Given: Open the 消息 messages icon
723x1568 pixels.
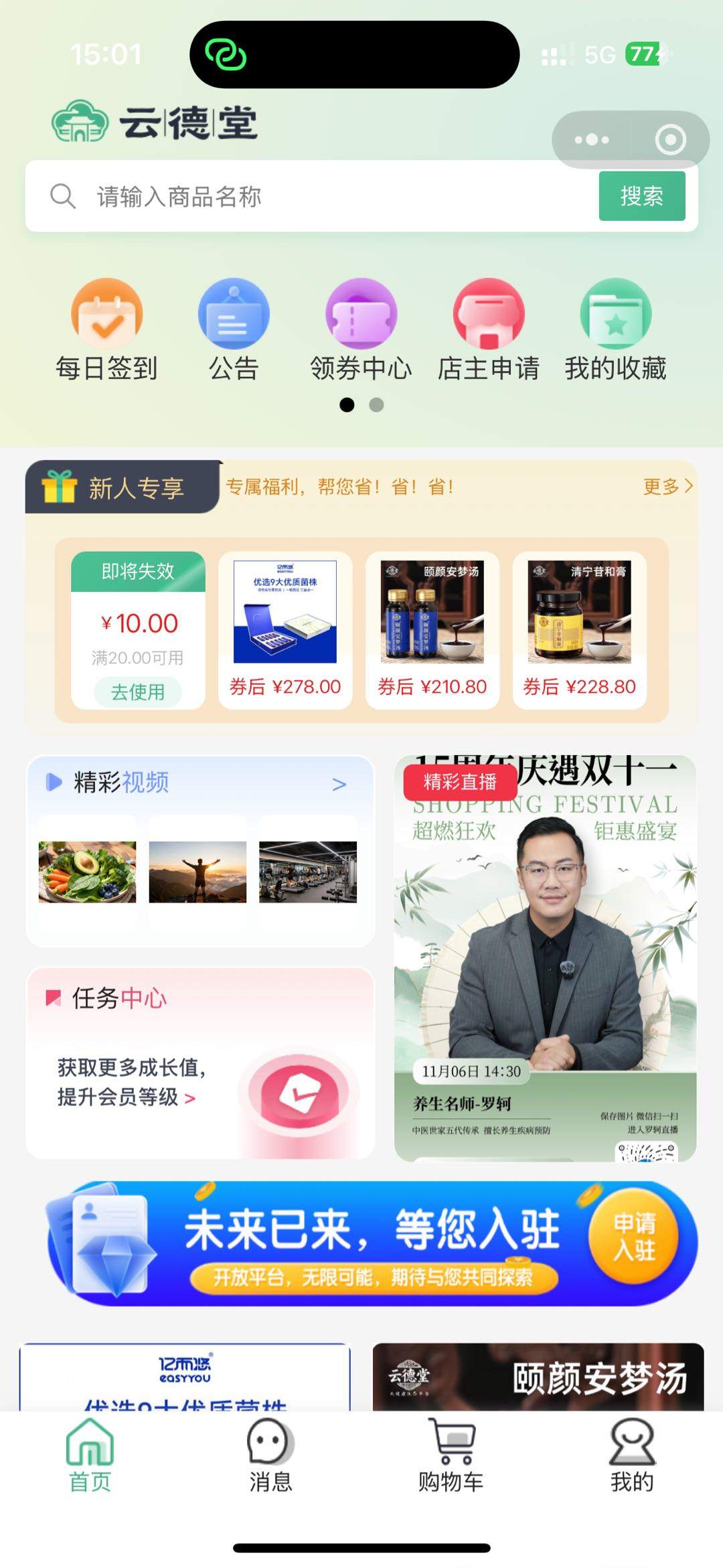Looking at the screenshot, I should (x=270, y=1449).
